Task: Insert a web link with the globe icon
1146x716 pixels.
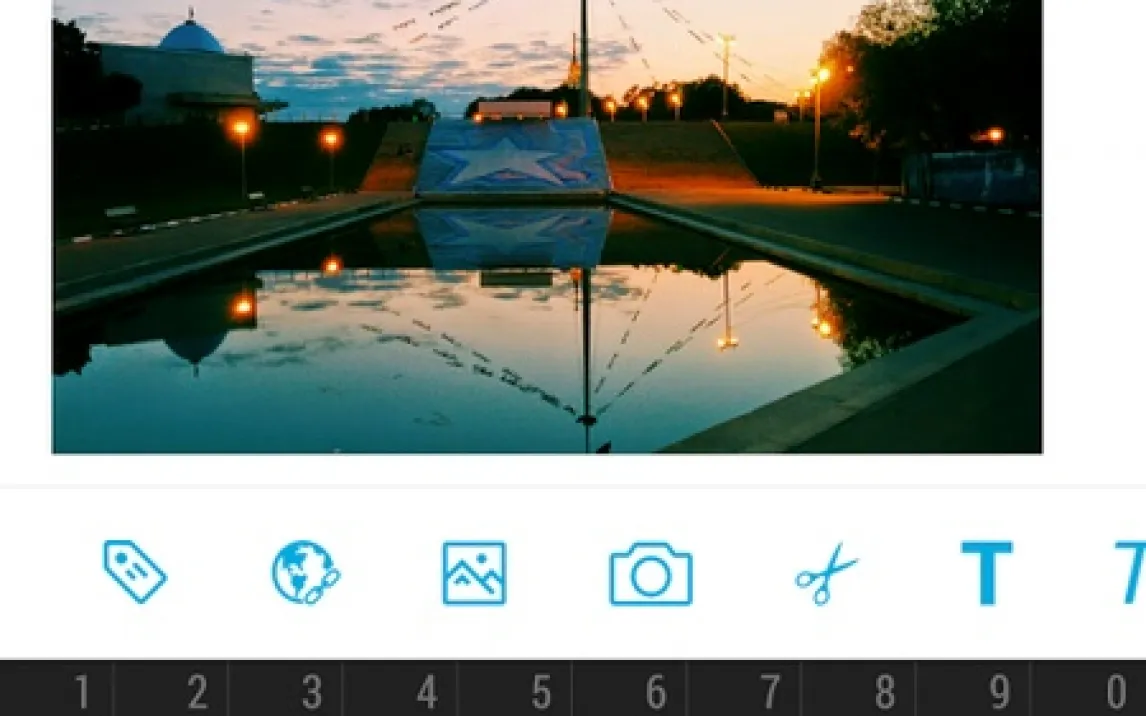Action: click(305, 573)
